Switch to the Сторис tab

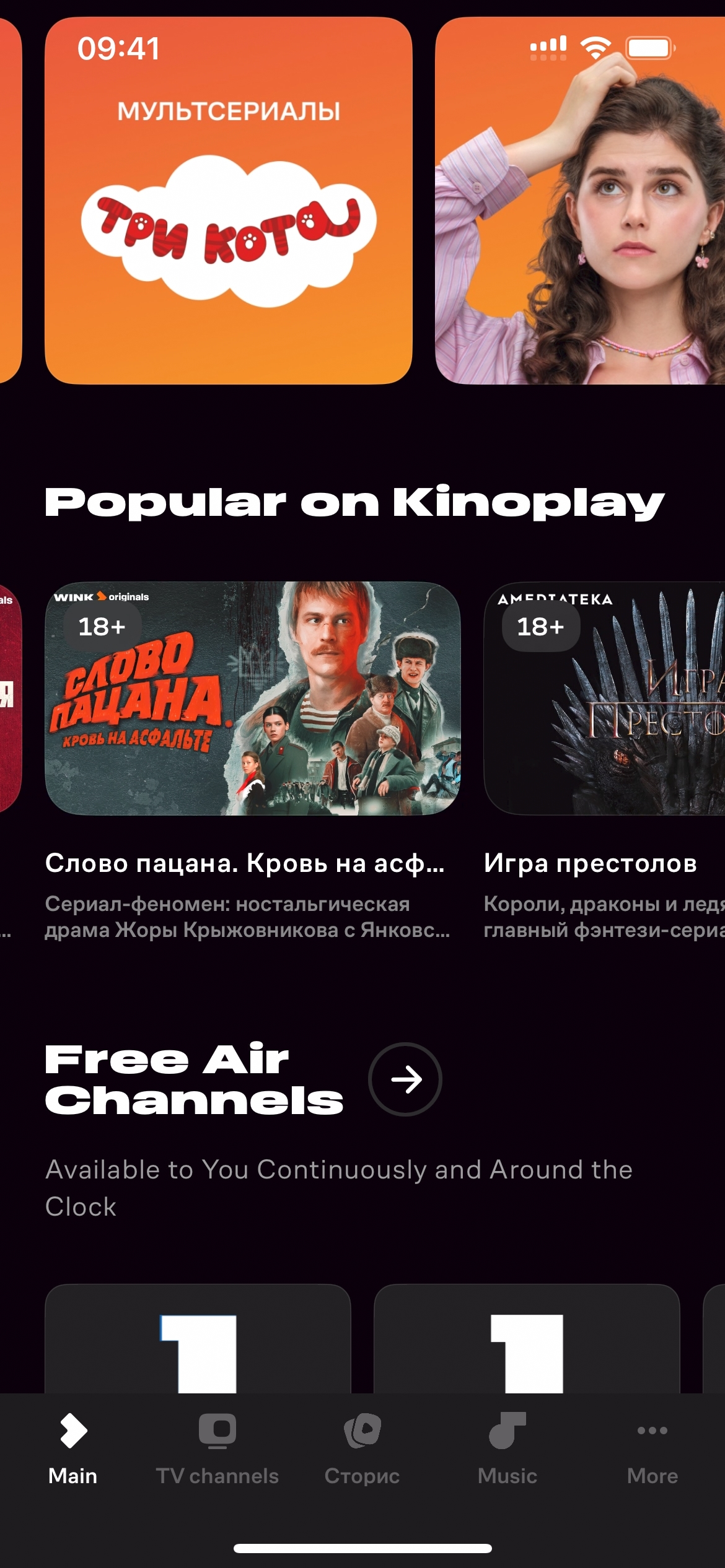coord(362,1449)
